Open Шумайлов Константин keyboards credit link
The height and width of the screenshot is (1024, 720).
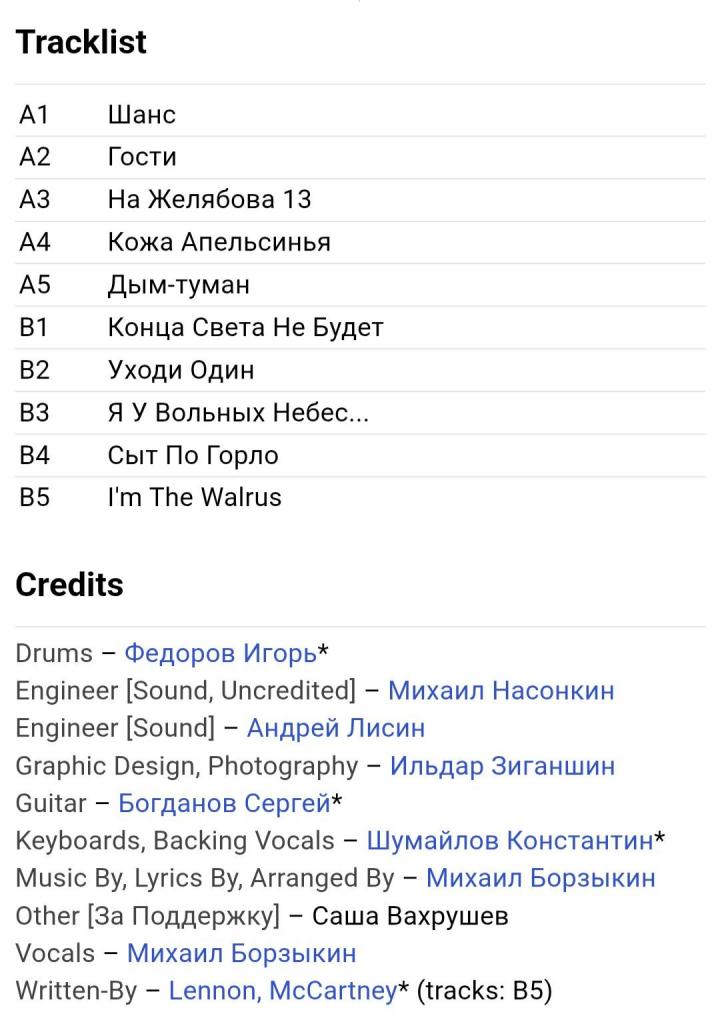pyautogui.click(x=510, y=841)
